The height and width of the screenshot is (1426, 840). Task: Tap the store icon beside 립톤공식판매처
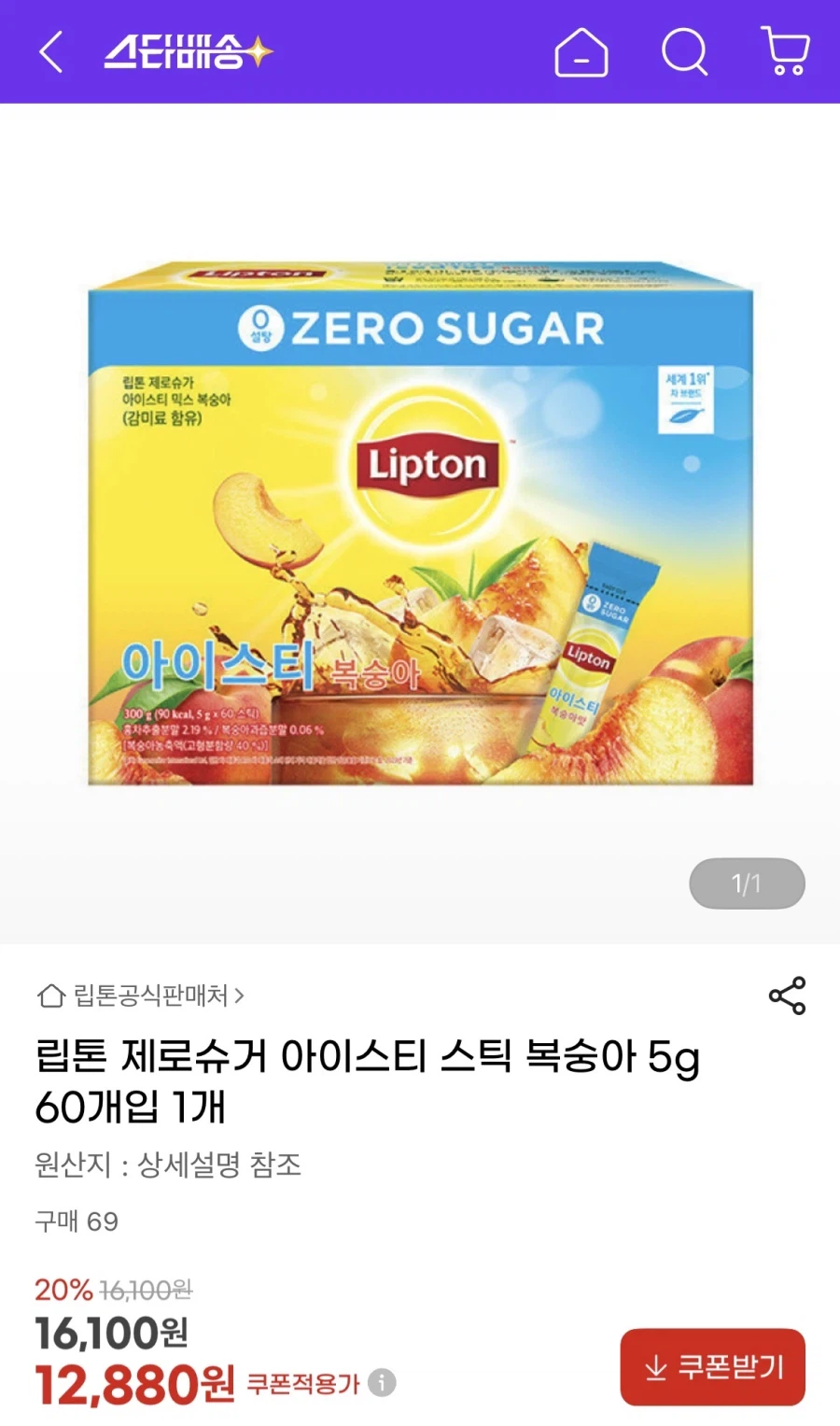[49, 996]
